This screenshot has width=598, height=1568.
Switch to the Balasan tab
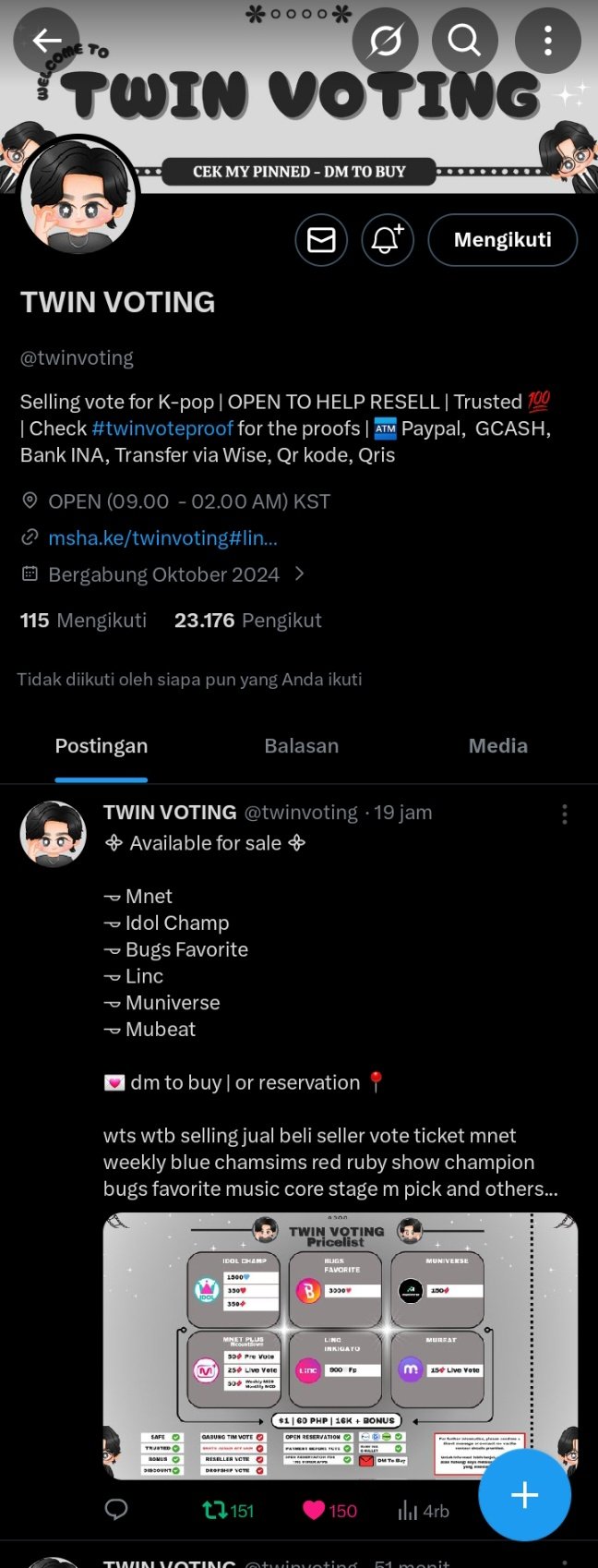point(301,746)
